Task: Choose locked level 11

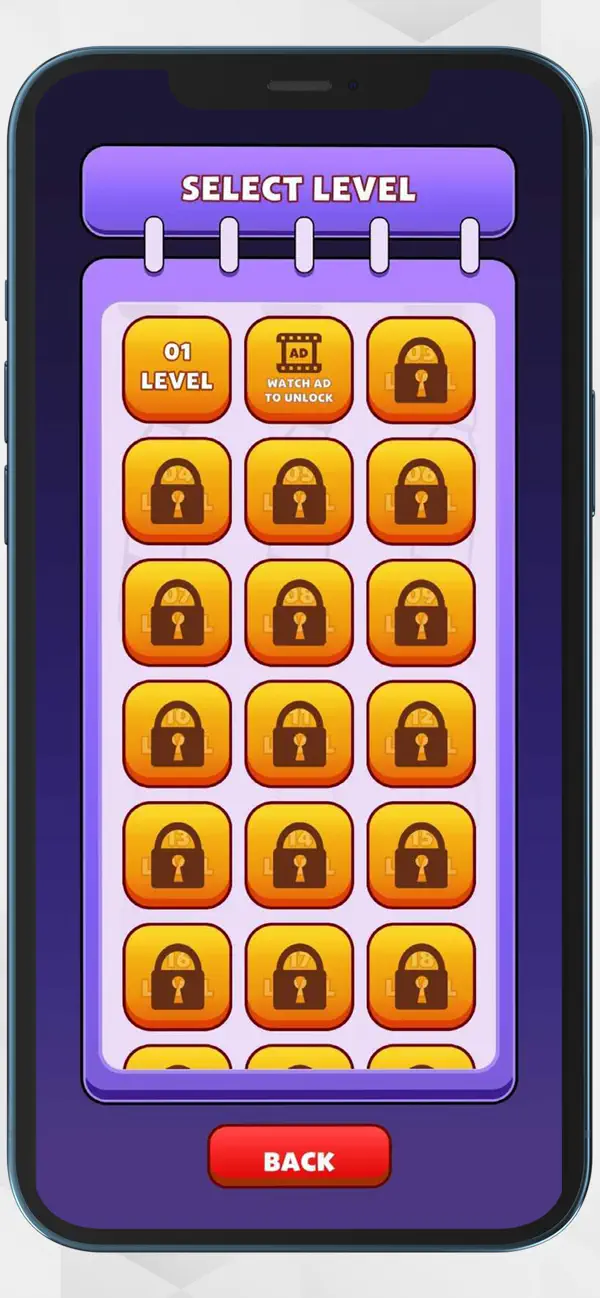Action: coord(299,733)
